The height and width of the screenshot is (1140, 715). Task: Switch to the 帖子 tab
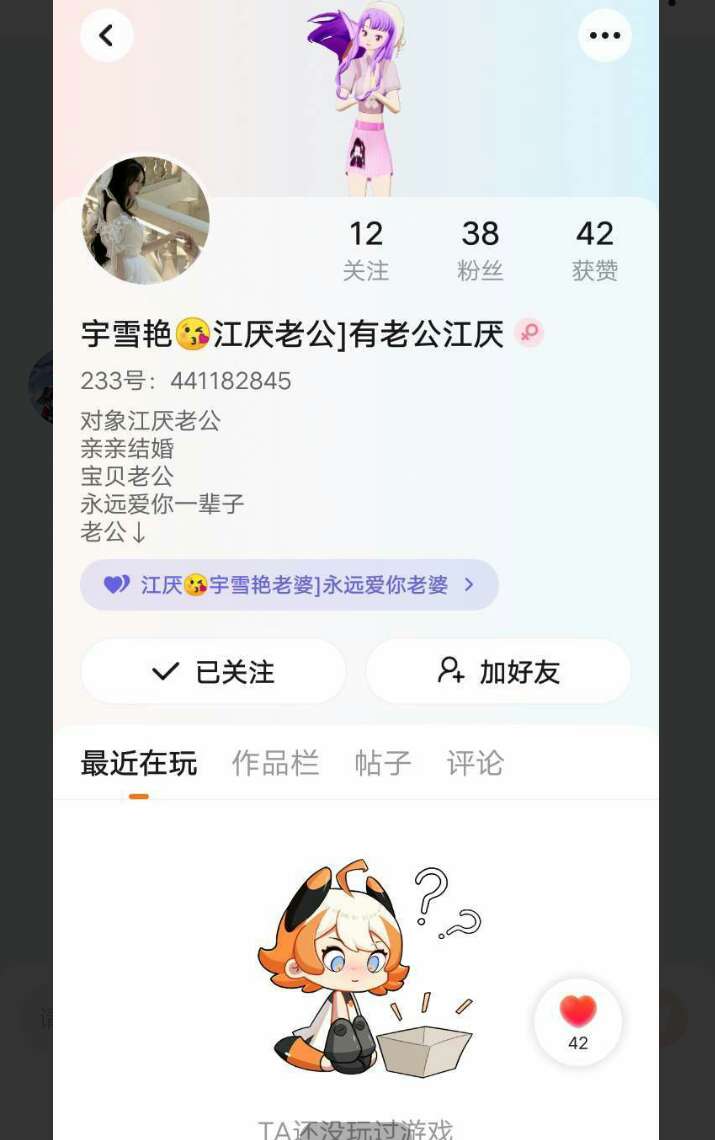coord(383,764)
